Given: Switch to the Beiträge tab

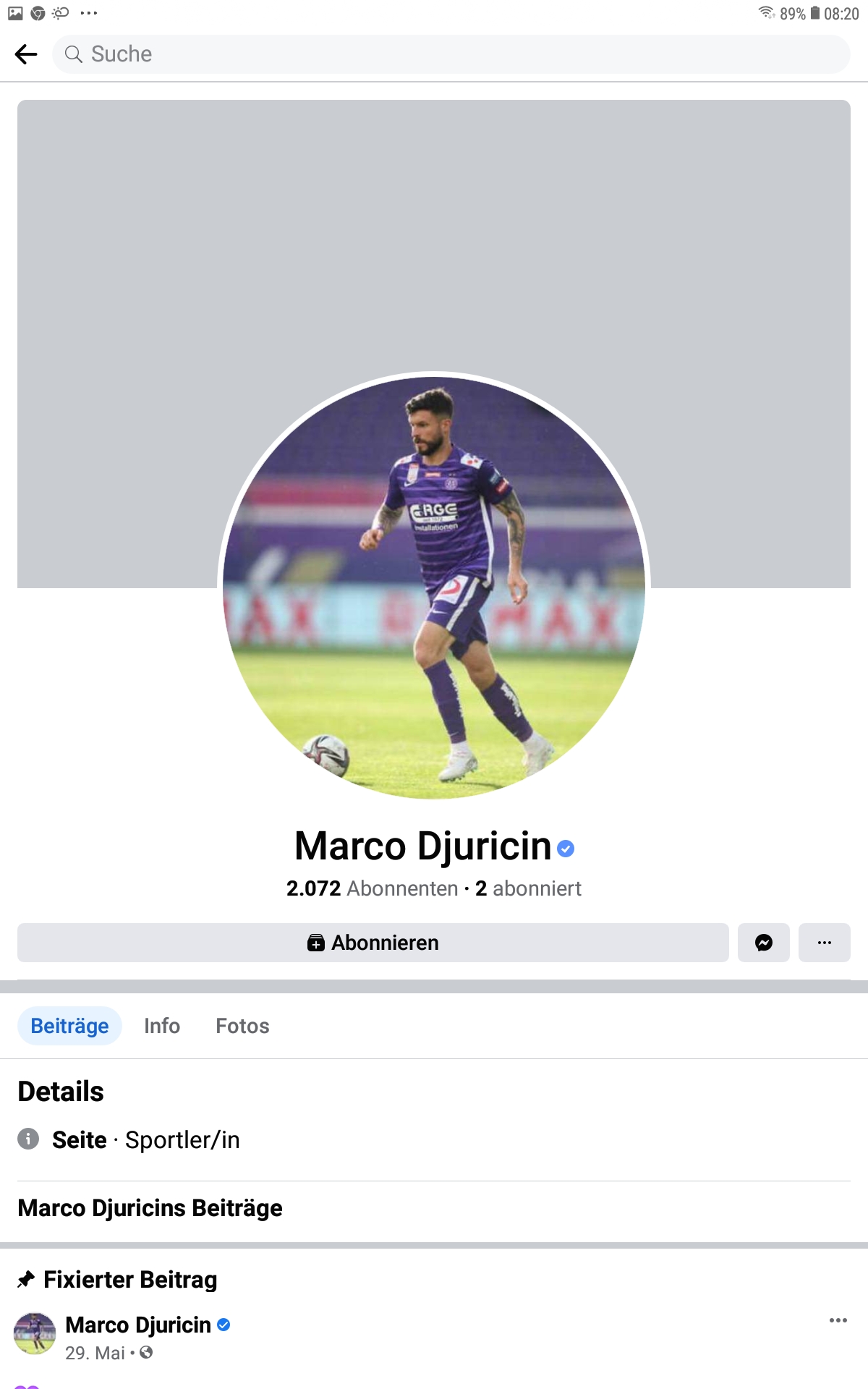Looking at the screenshot, I should 69,1026.
